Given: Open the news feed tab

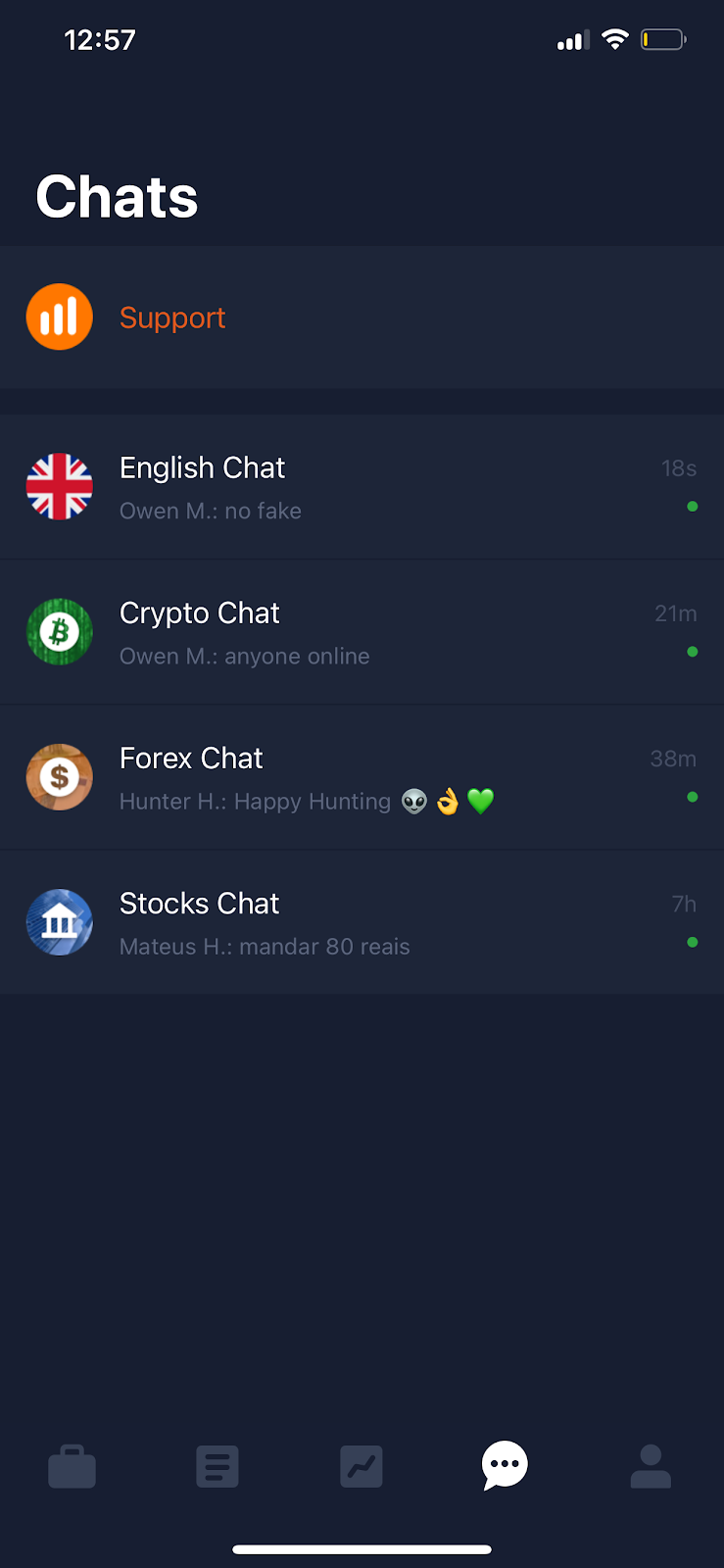Looking at the screenshot, I should [217, 1467].
